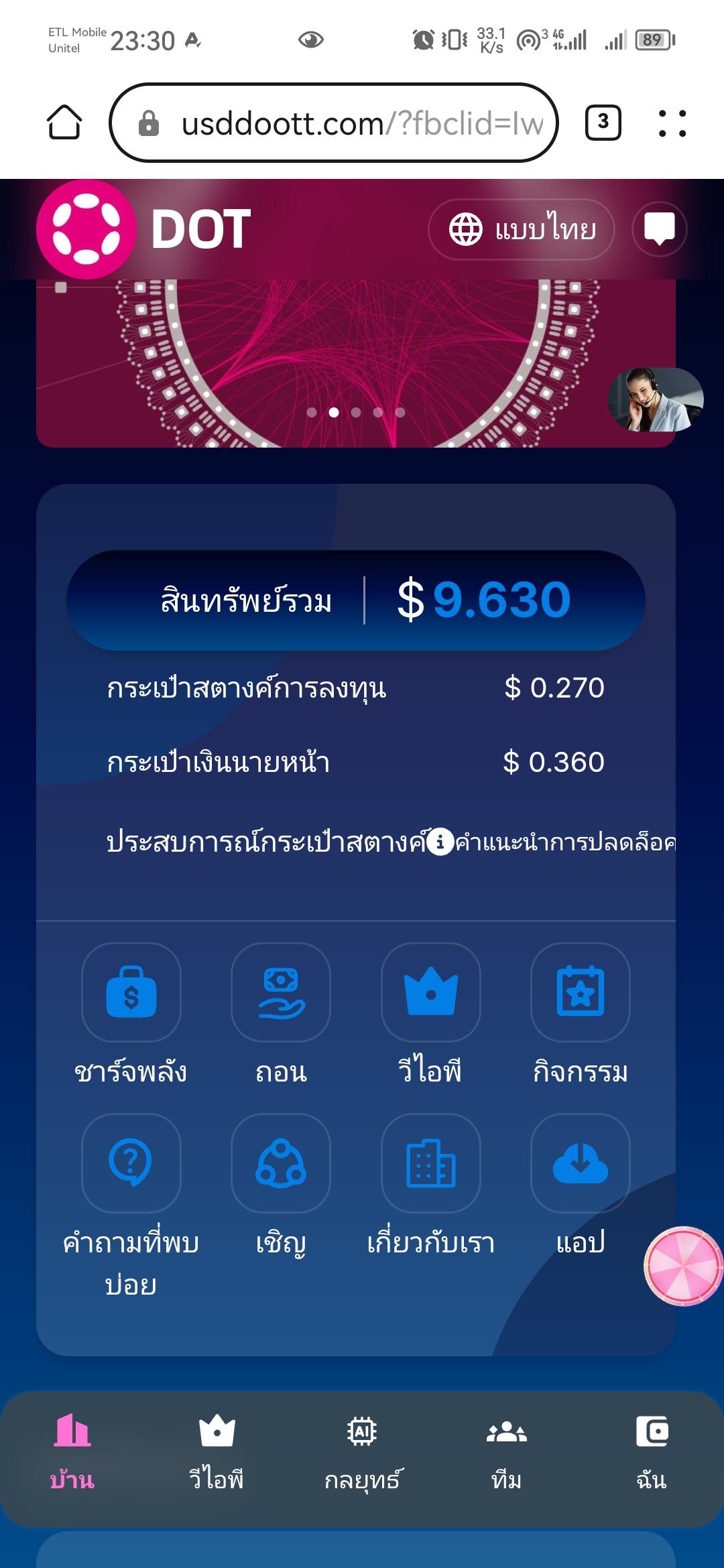Change language from แบบไทย

[x=522, y=230]
